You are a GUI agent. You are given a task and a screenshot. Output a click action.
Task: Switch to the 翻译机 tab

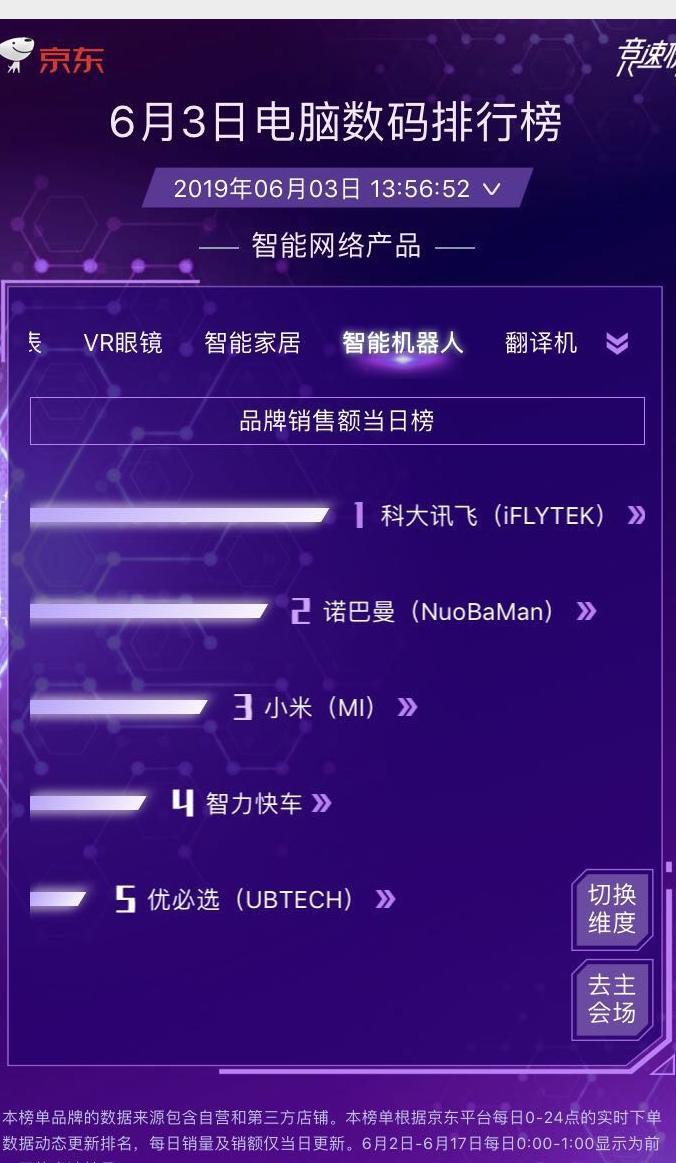[x=541, y=343]
